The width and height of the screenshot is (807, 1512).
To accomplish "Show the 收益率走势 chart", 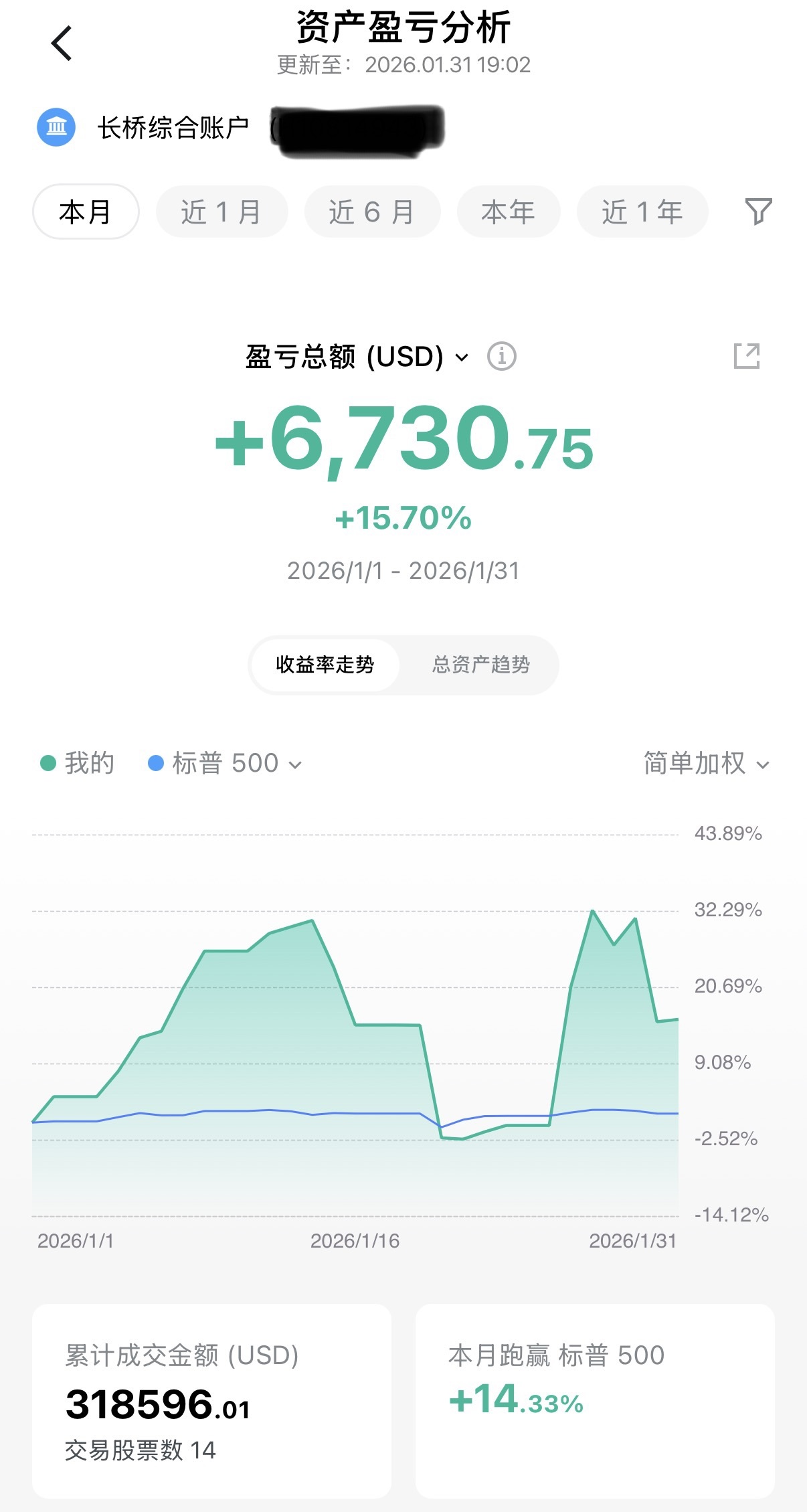I will pos(325,665).
